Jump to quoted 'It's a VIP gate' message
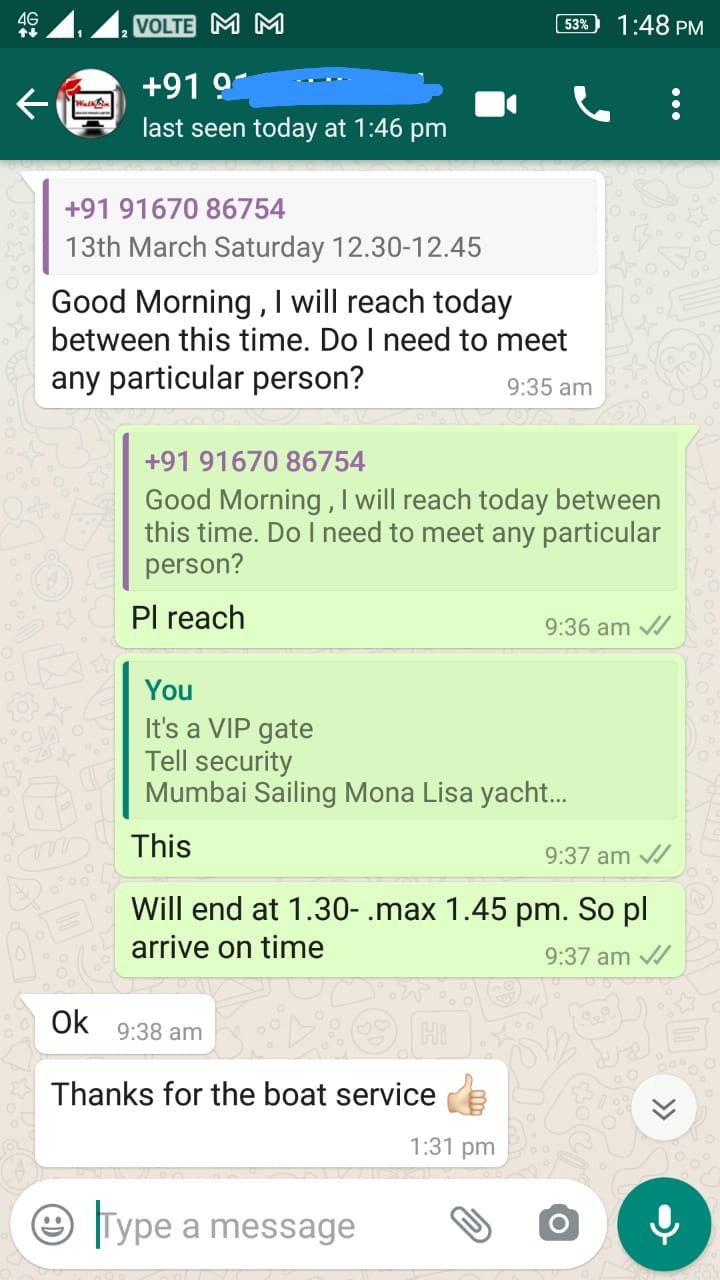The height and width of the screenshot is (1280, 720). [400, 742]
